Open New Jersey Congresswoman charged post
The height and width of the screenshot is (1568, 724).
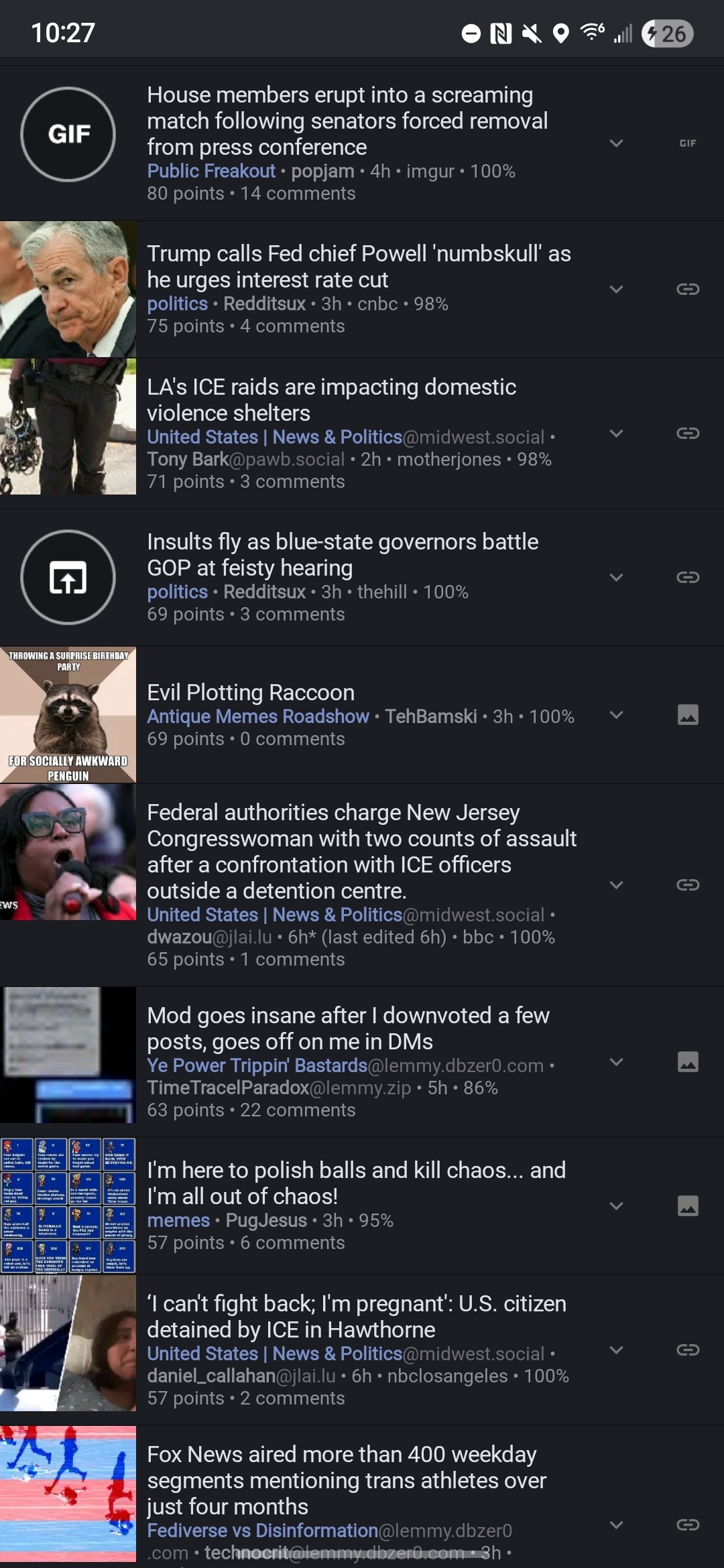tap(361, 851)
